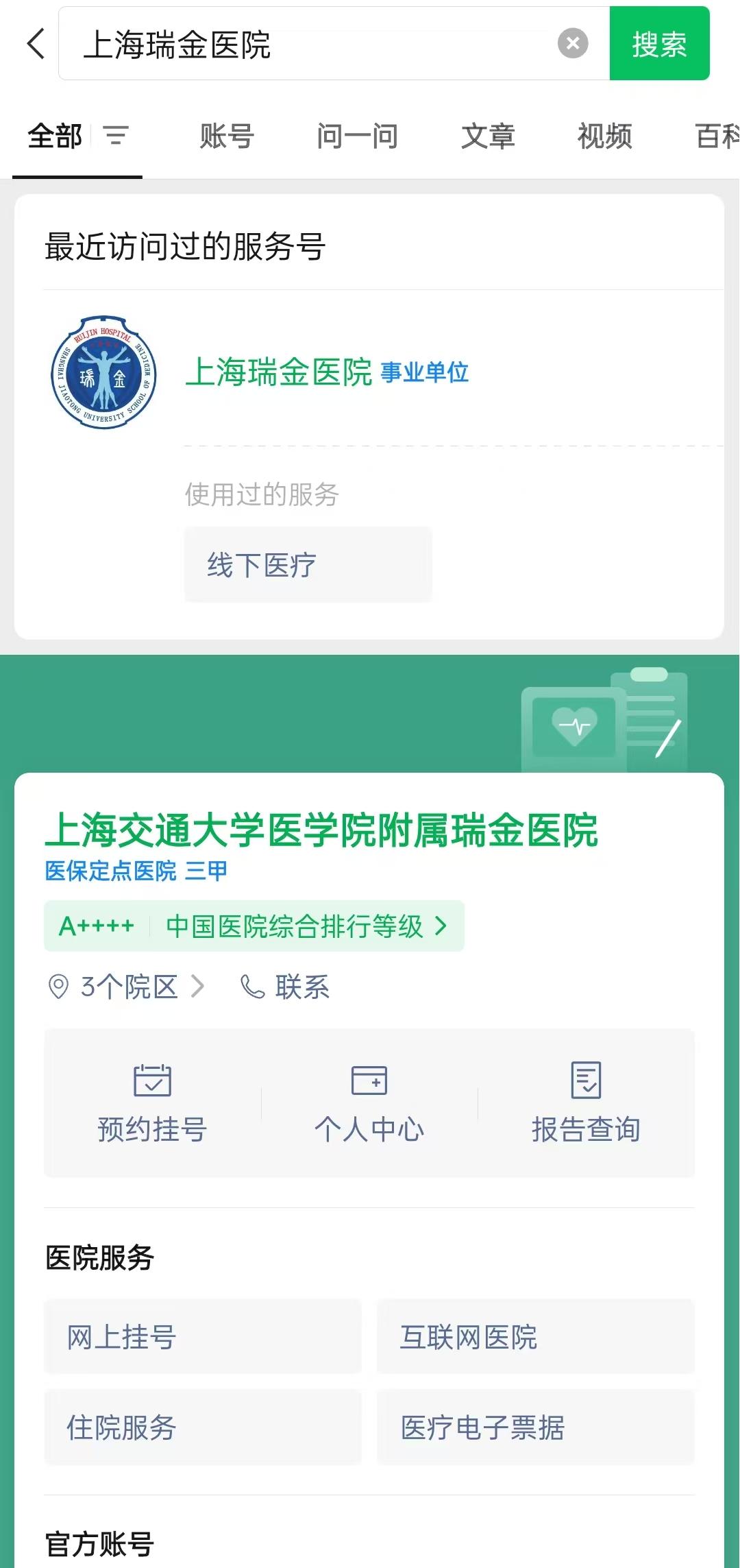
Task: Select 互联网医院 under 医院服务
Action: click(x=535, y=1337)
